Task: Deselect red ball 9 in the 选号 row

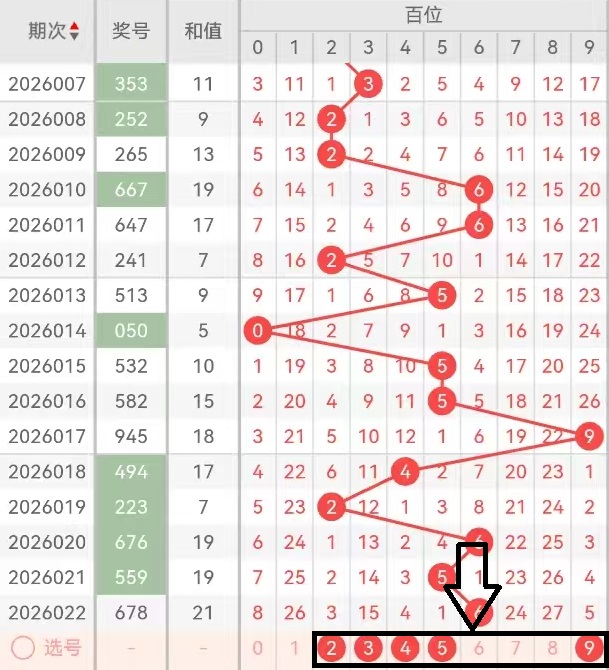Action: [587, 648]
